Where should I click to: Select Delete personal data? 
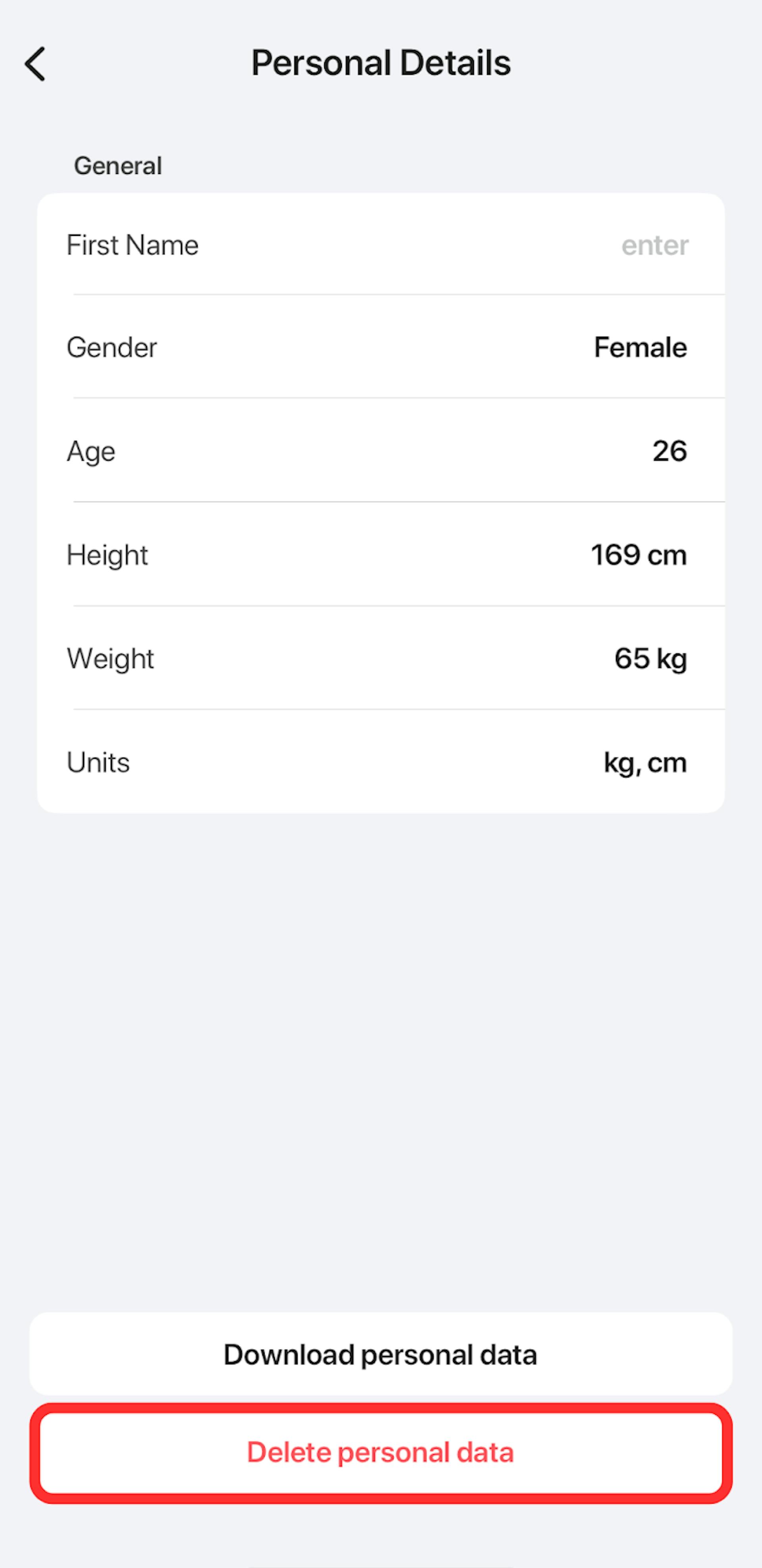click(380, 1452)
